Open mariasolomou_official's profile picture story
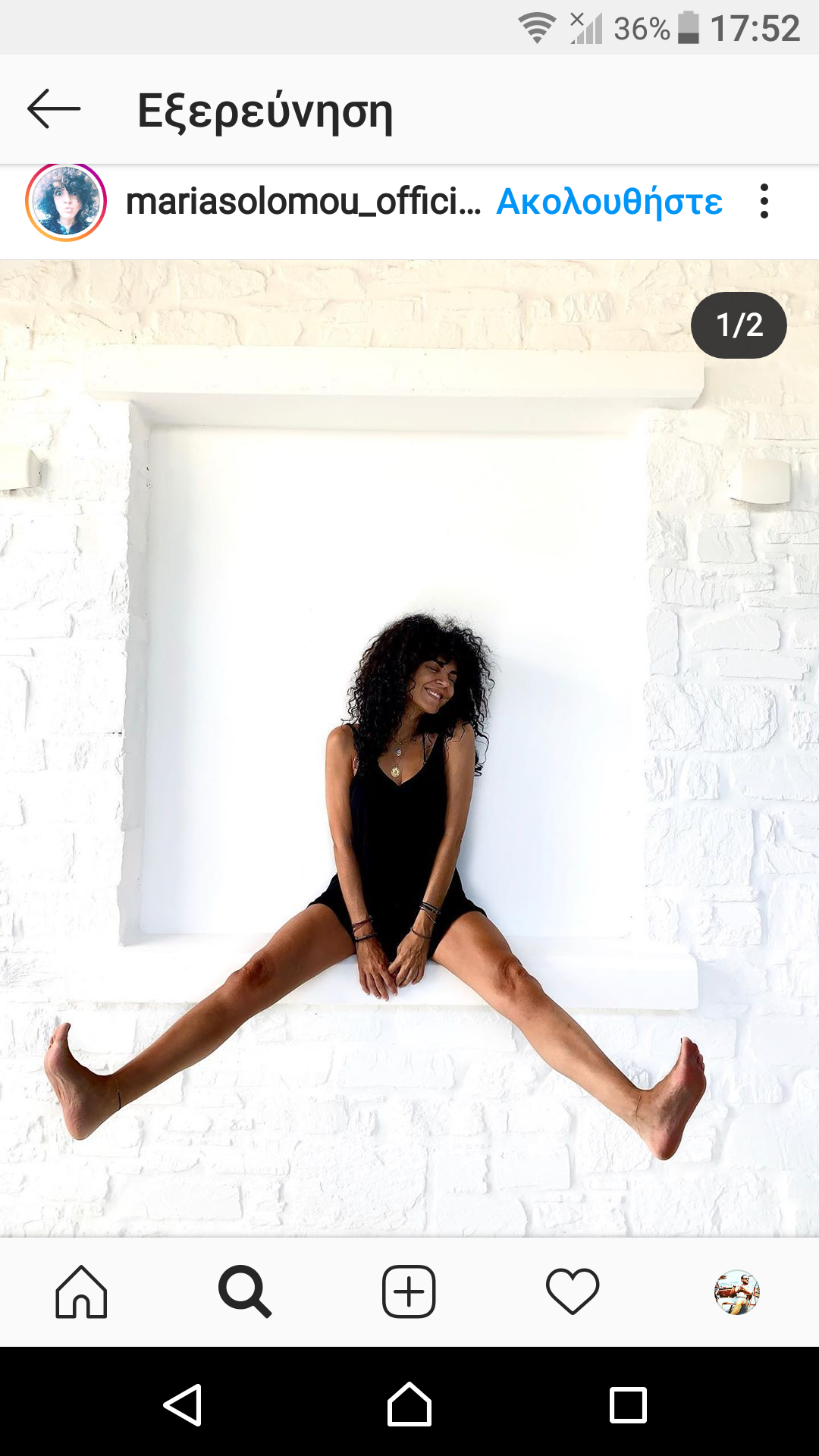 point(66,202)
